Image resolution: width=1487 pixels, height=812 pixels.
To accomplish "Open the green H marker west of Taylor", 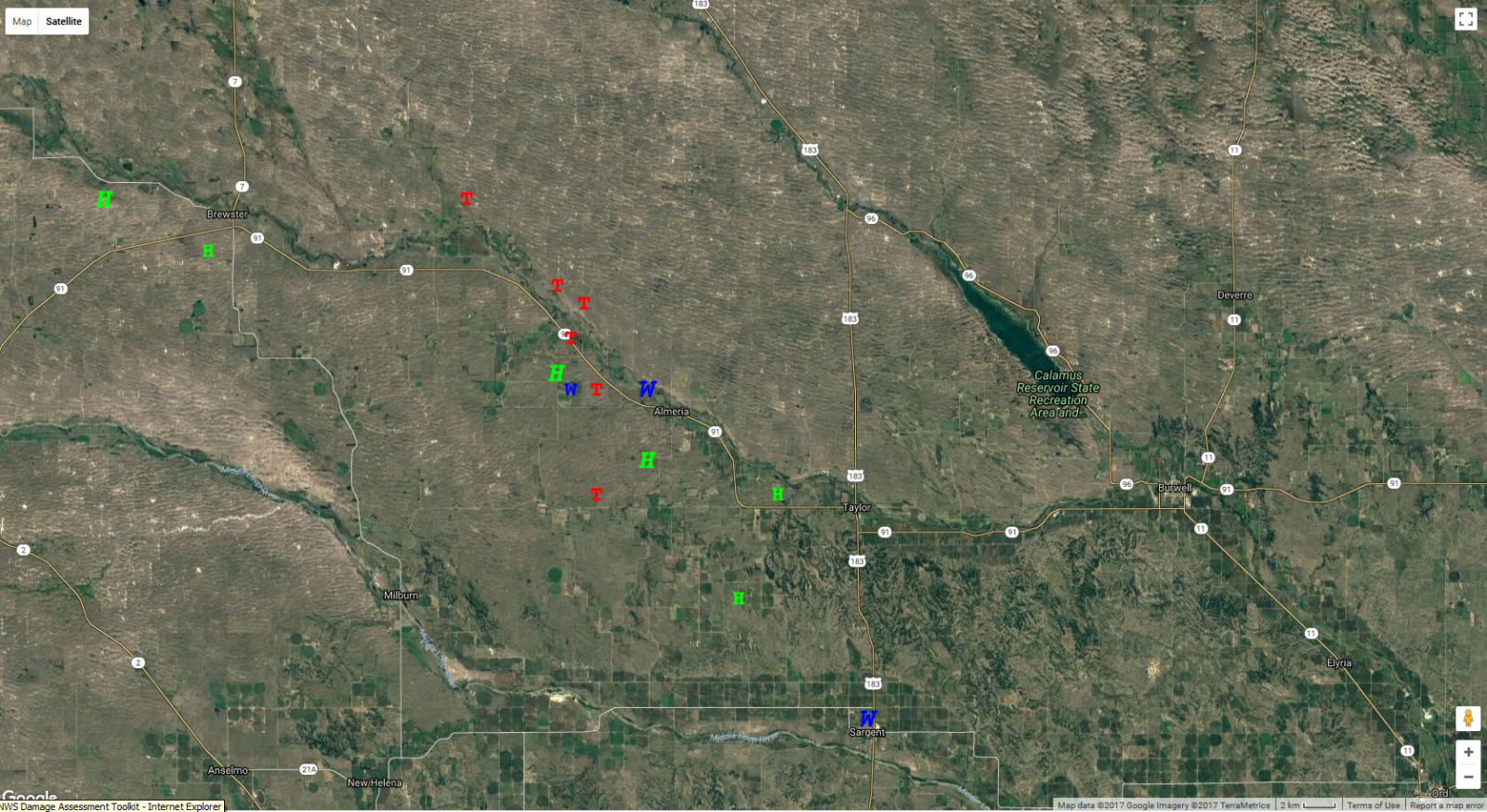I will [778, 494].
